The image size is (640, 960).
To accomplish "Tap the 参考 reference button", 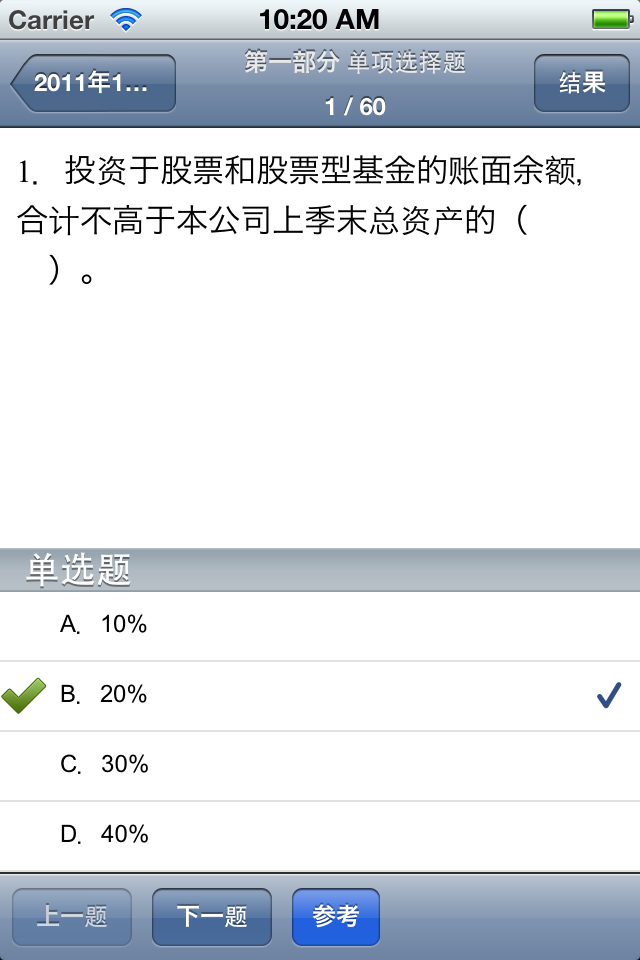I will coord(336,917).
